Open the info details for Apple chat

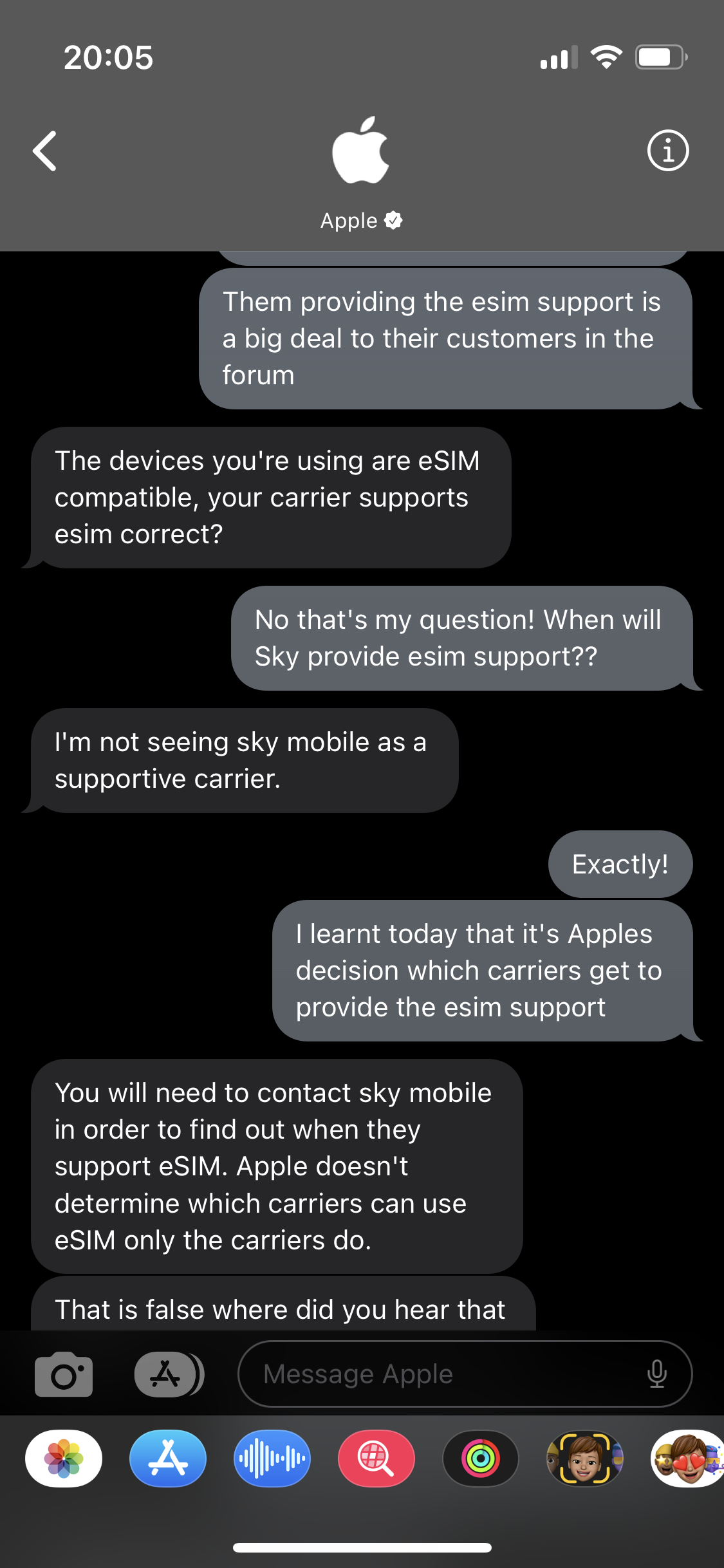[667, 151]
